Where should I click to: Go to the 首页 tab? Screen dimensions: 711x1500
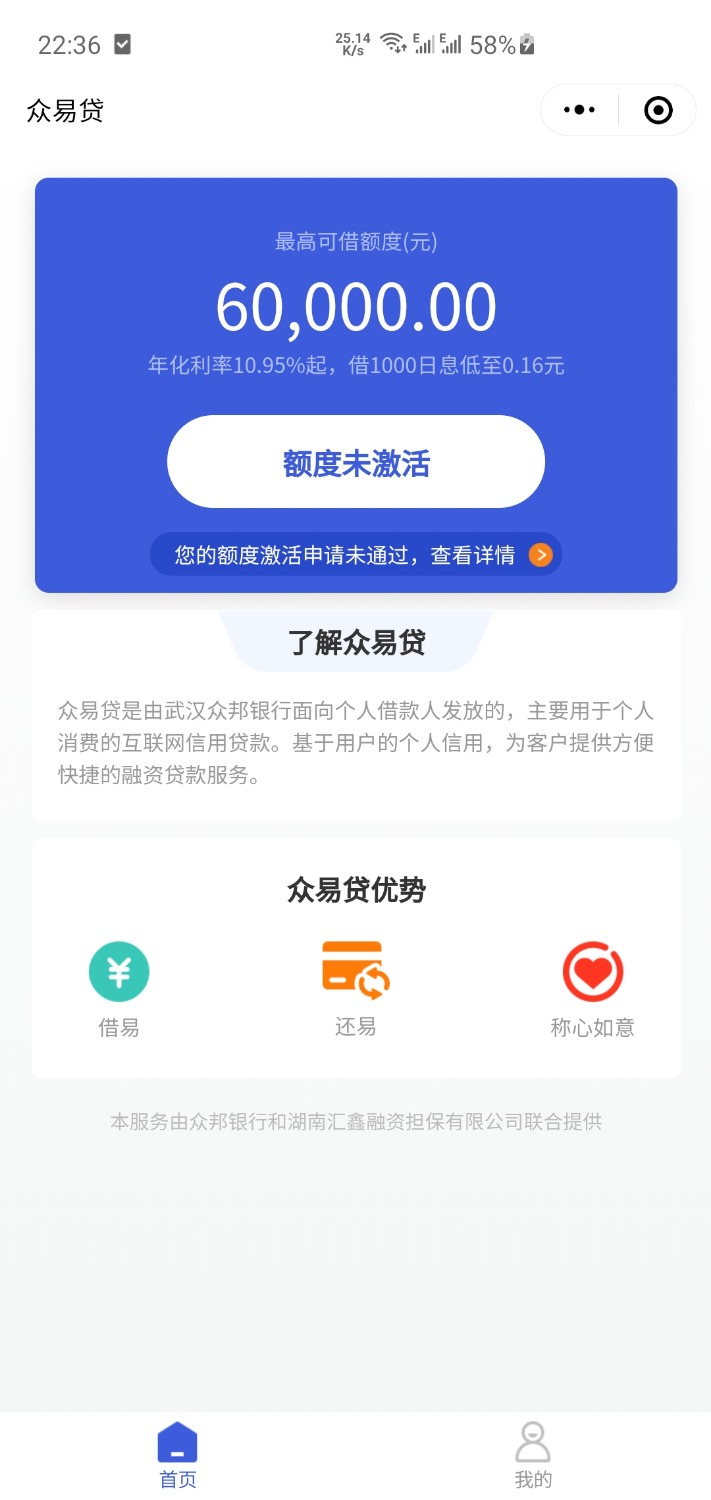click(178, 1455)
